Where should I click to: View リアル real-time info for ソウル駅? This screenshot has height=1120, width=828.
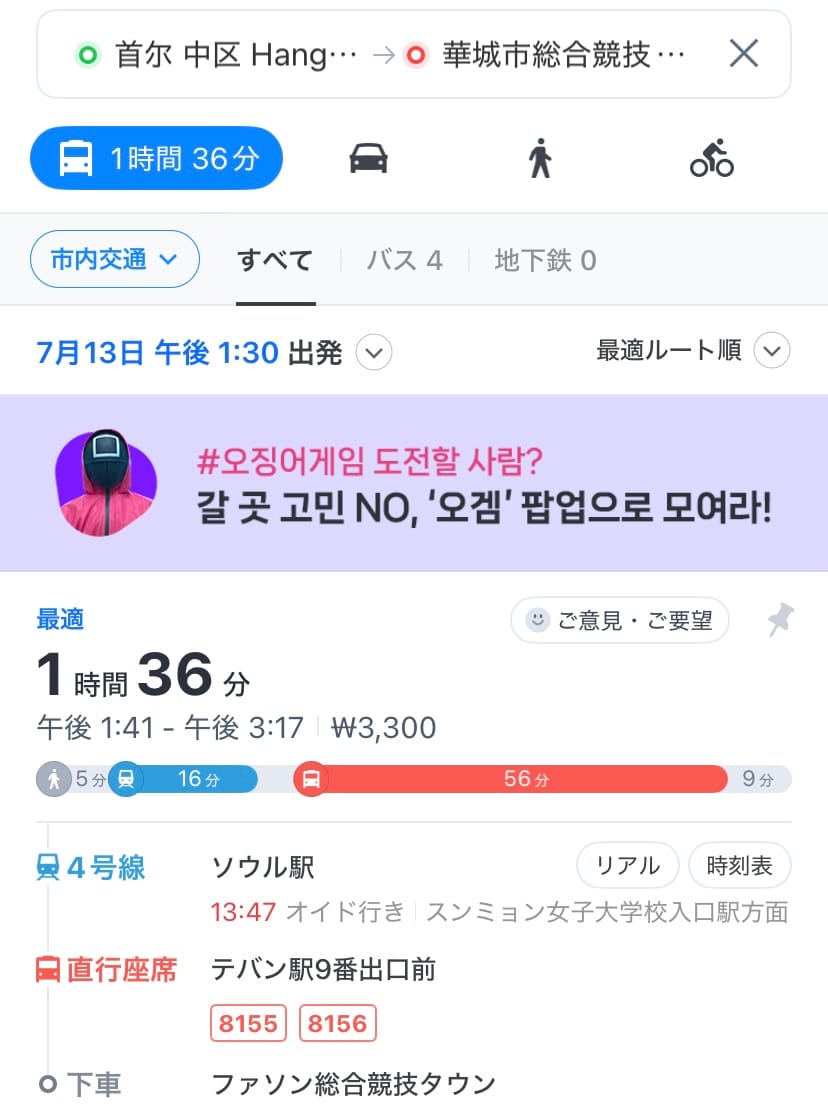(x=627, y=866)
